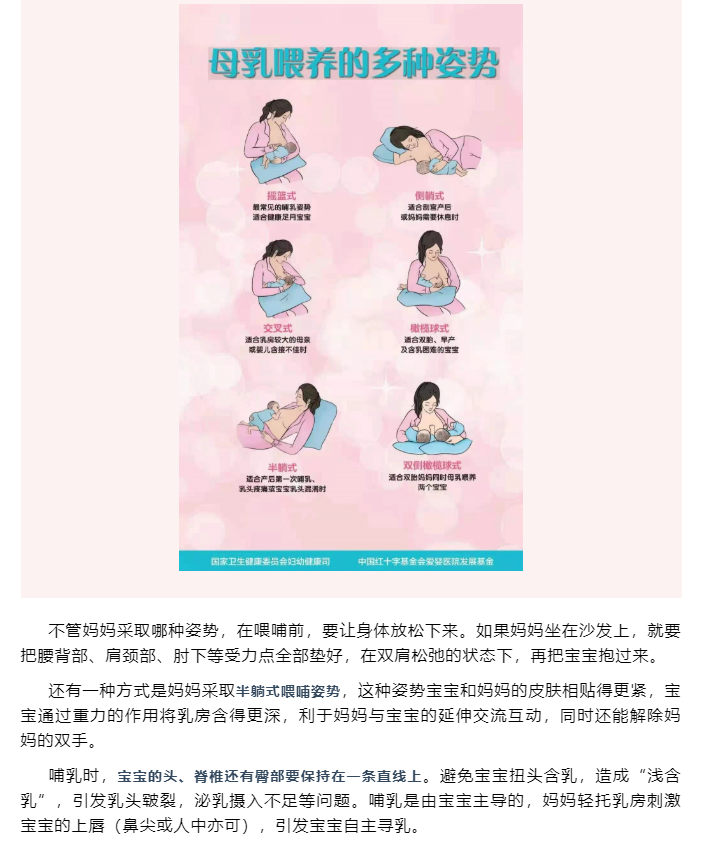
Task: Open the breastfeeding positions poster image
Action: tap(351, 288)
